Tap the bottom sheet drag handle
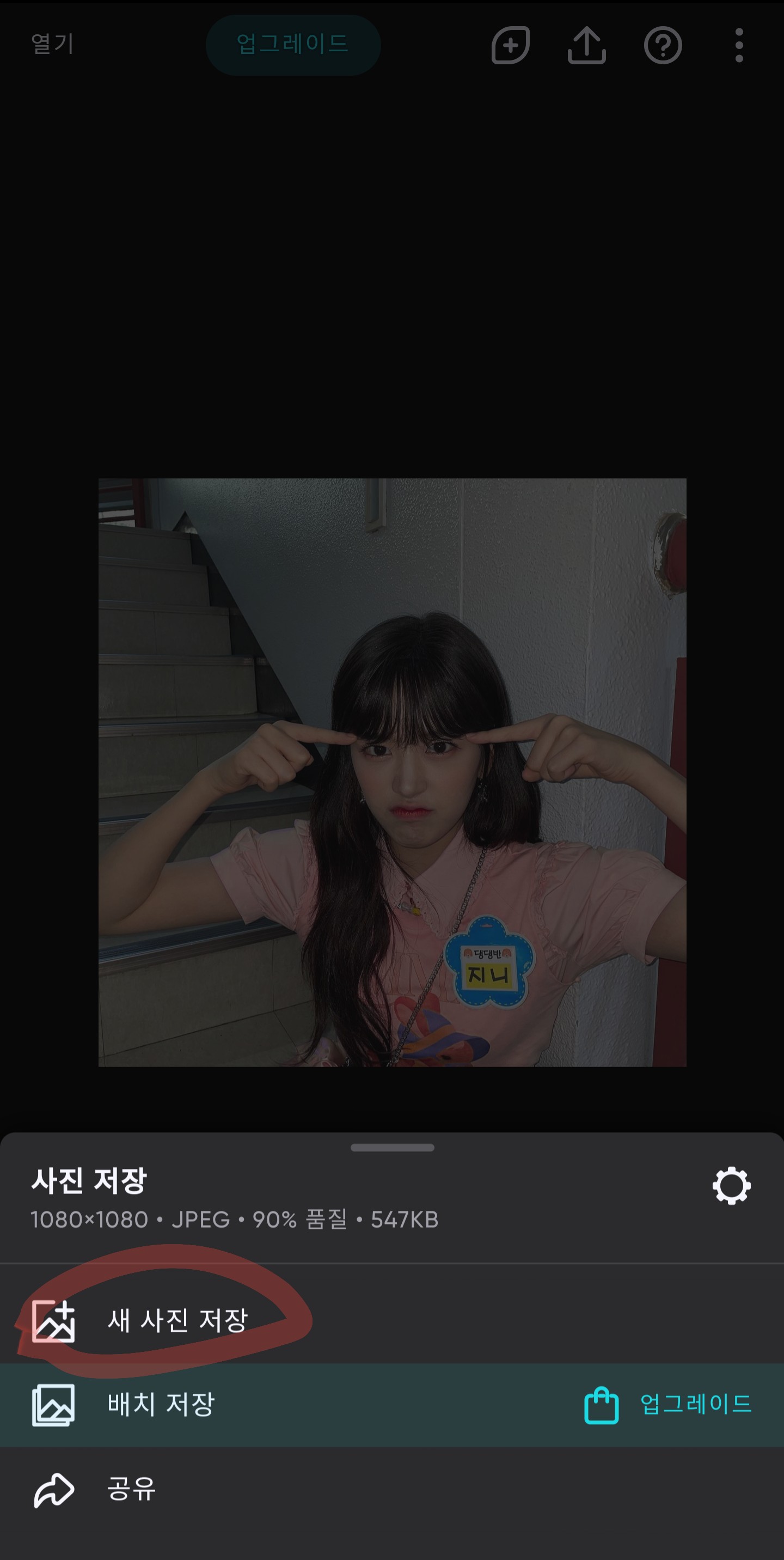 393,1148
